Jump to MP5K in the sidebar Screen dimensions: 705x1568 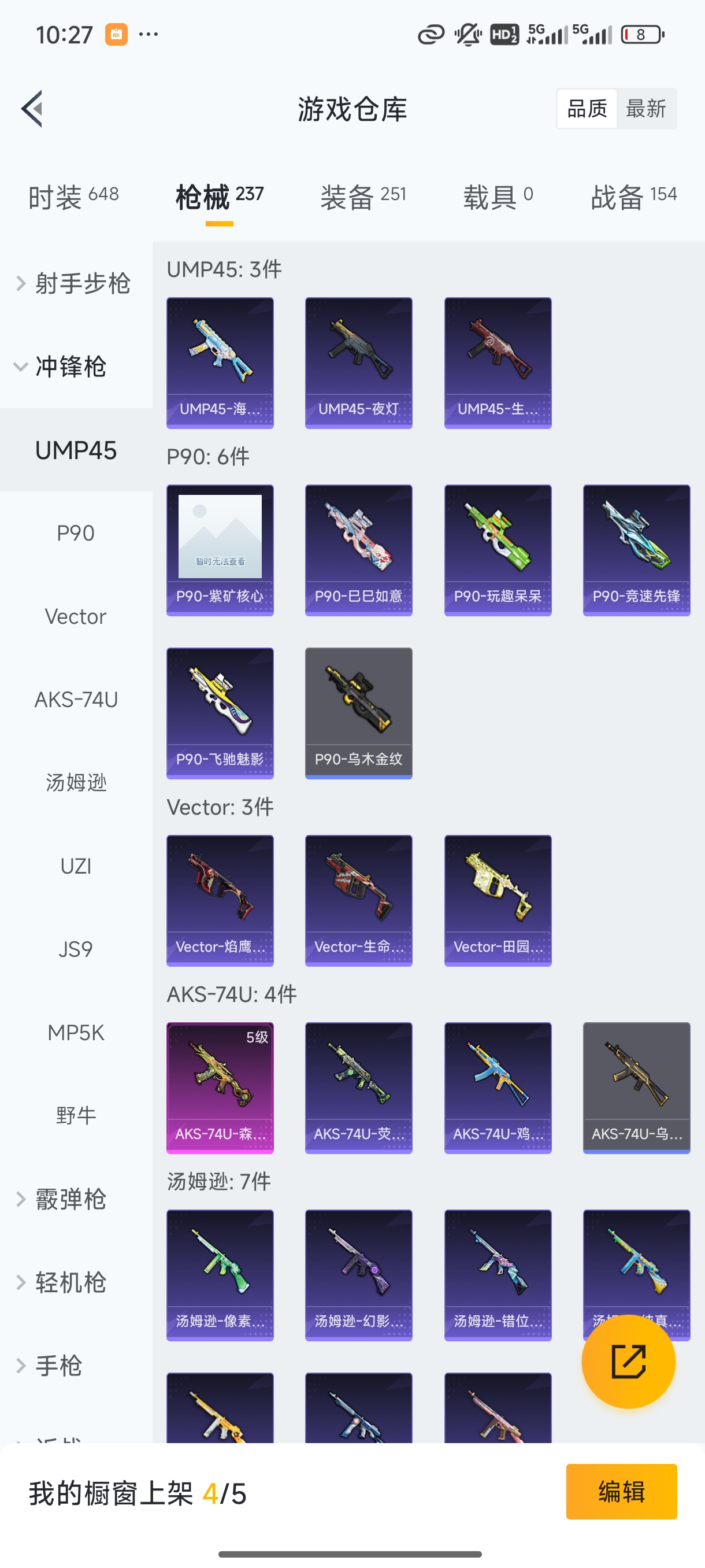[76, 1033]
